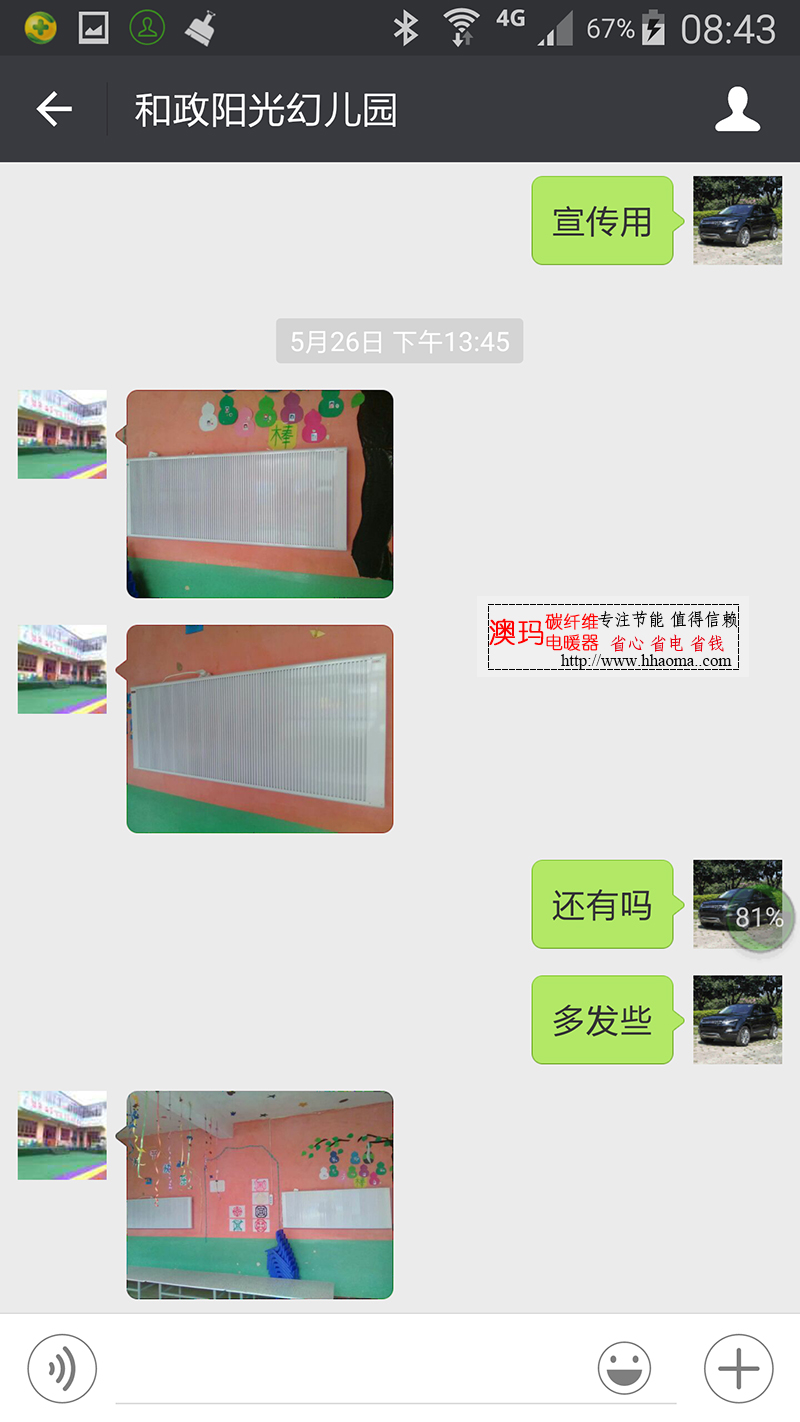800x1422 pixels.
Task: Open the chat contact info icon
Action: coord(737,109)
